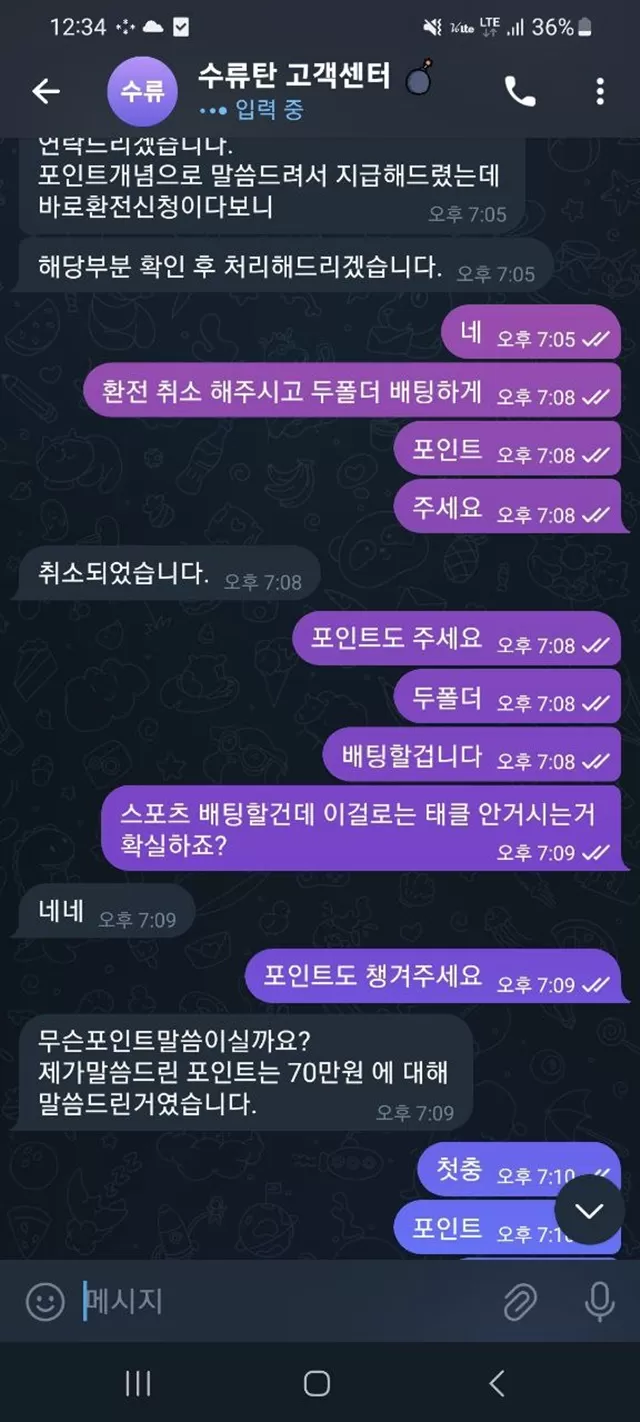
Task: Open the emoji picker
Action: click(x=45, y=1301)
